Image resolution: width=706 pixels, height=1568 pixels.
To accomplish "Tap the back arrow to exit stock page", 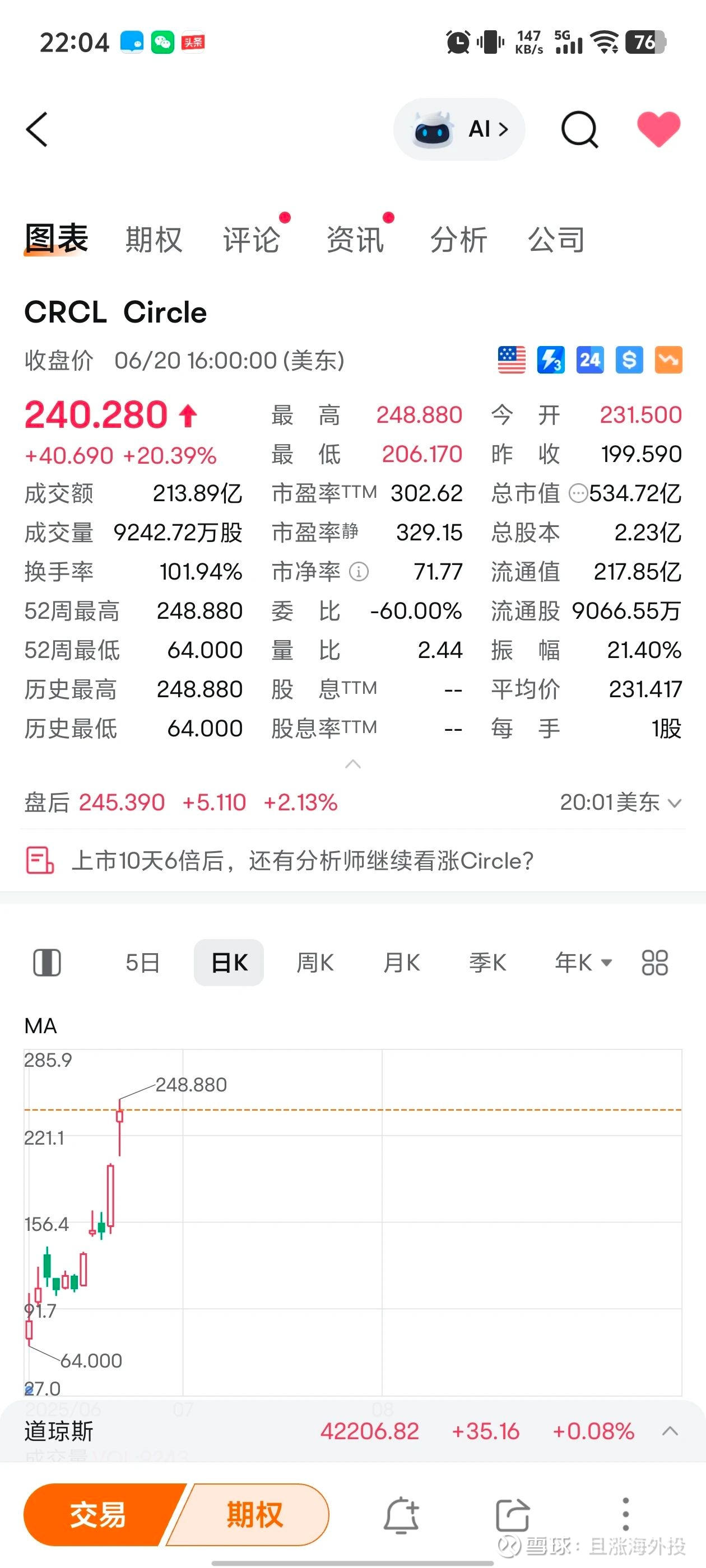I will pos(36,129).
